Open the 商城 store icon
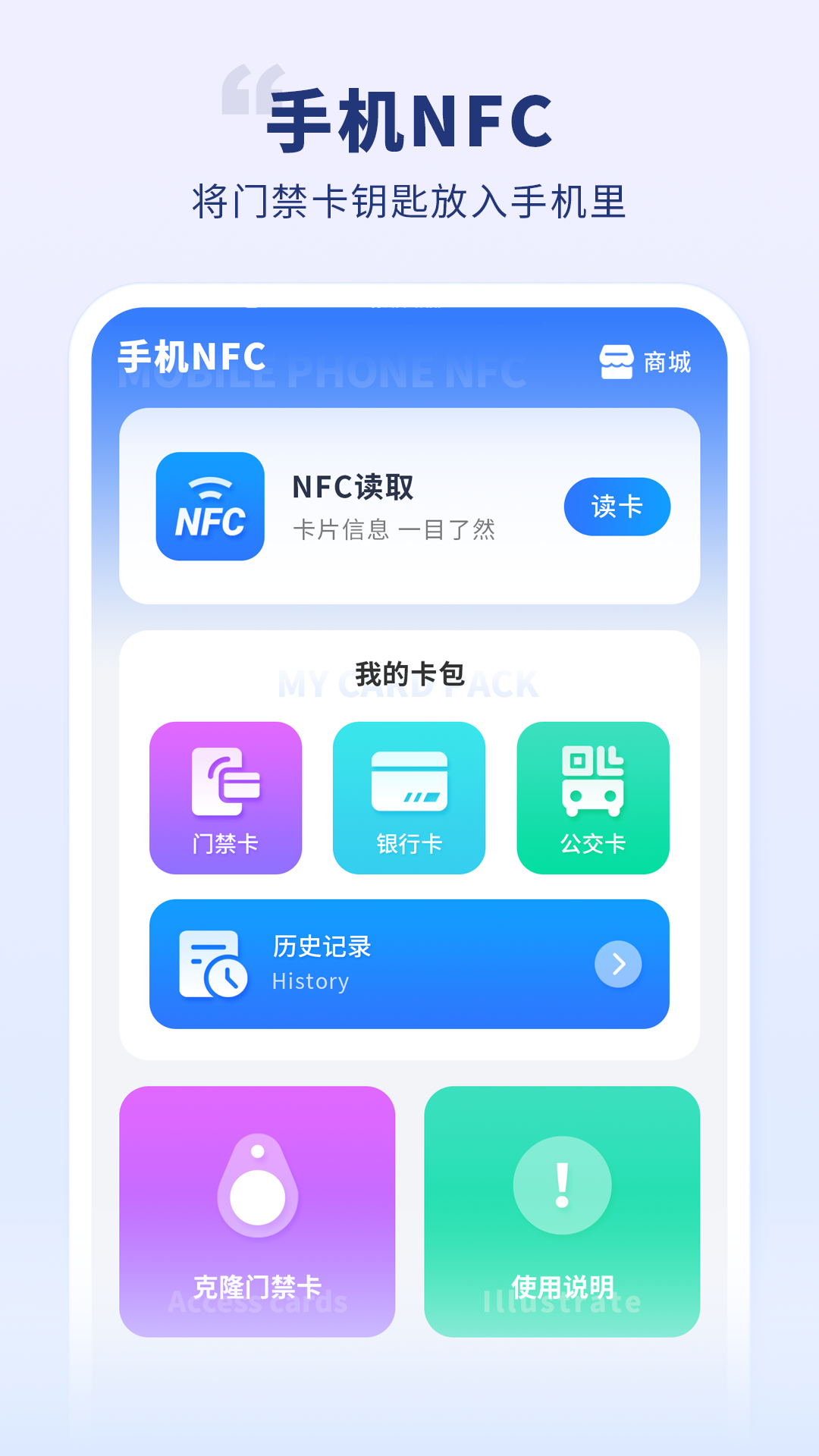The height and width of the screenshot is (1456, 819). tap(616, 362)
